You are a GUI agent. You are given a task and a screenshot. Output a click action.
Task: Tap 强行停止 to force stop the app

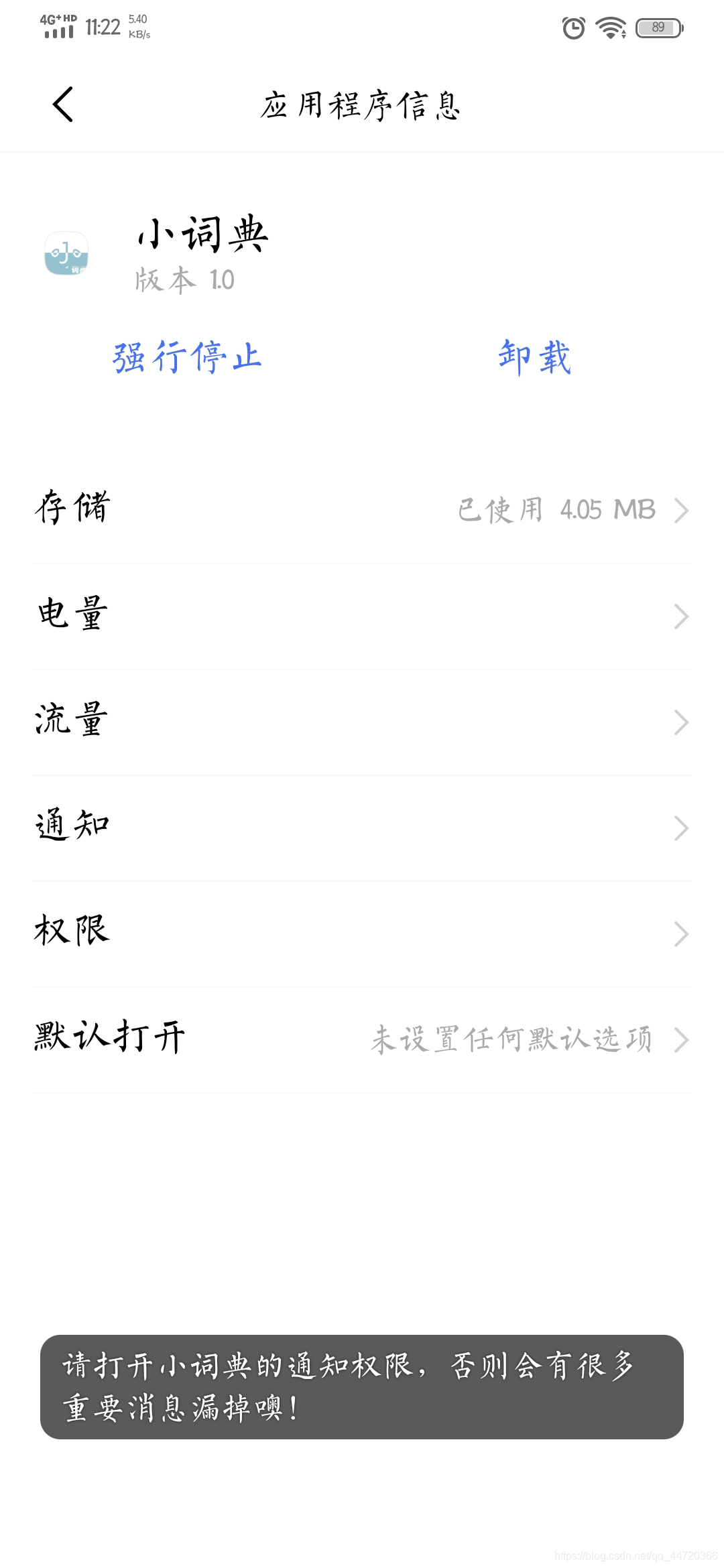tap(187, 357)
